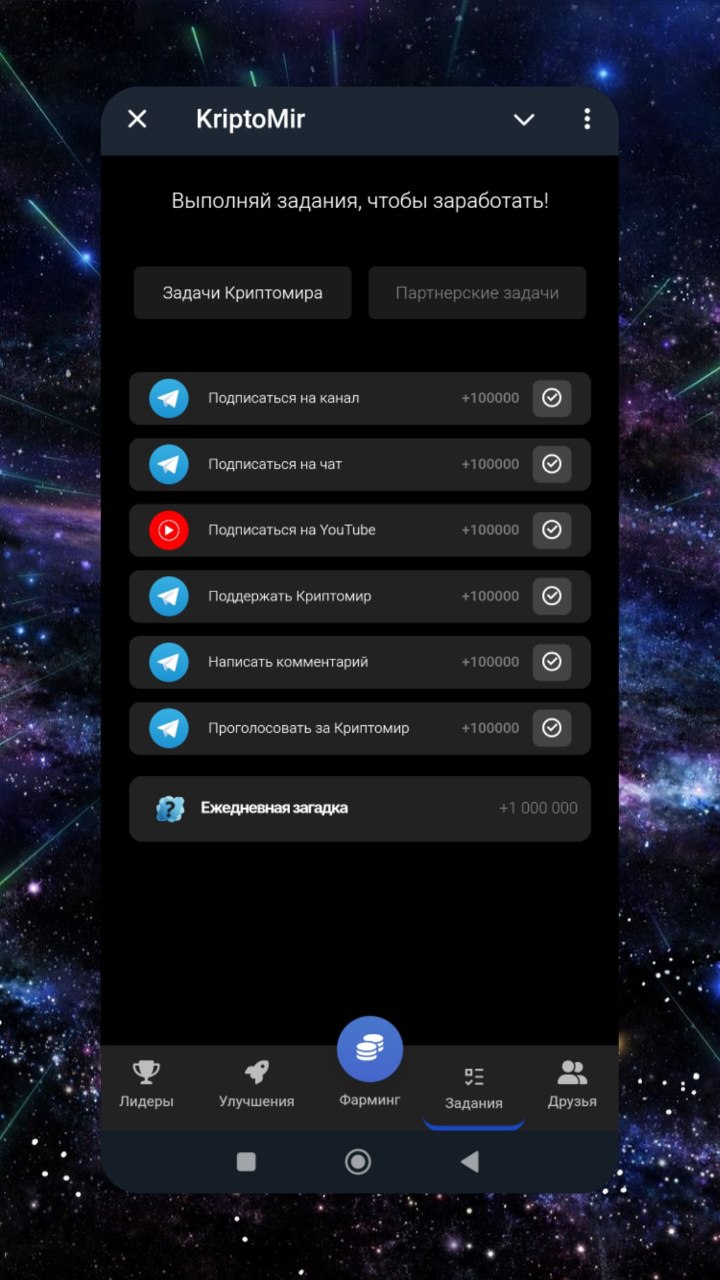Close the KriptoMir mini app
The image size is (720, 1280).
[x=137, y=119]
